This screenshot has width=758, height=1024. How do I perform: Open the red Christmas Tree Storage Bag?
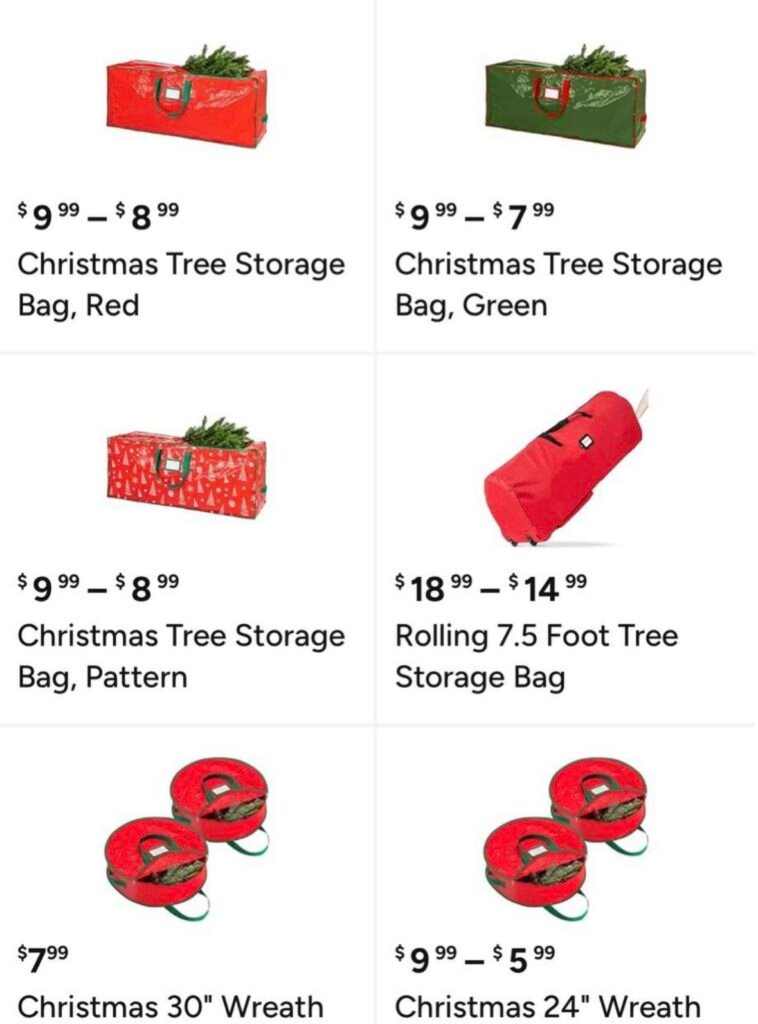coord(186,98)
